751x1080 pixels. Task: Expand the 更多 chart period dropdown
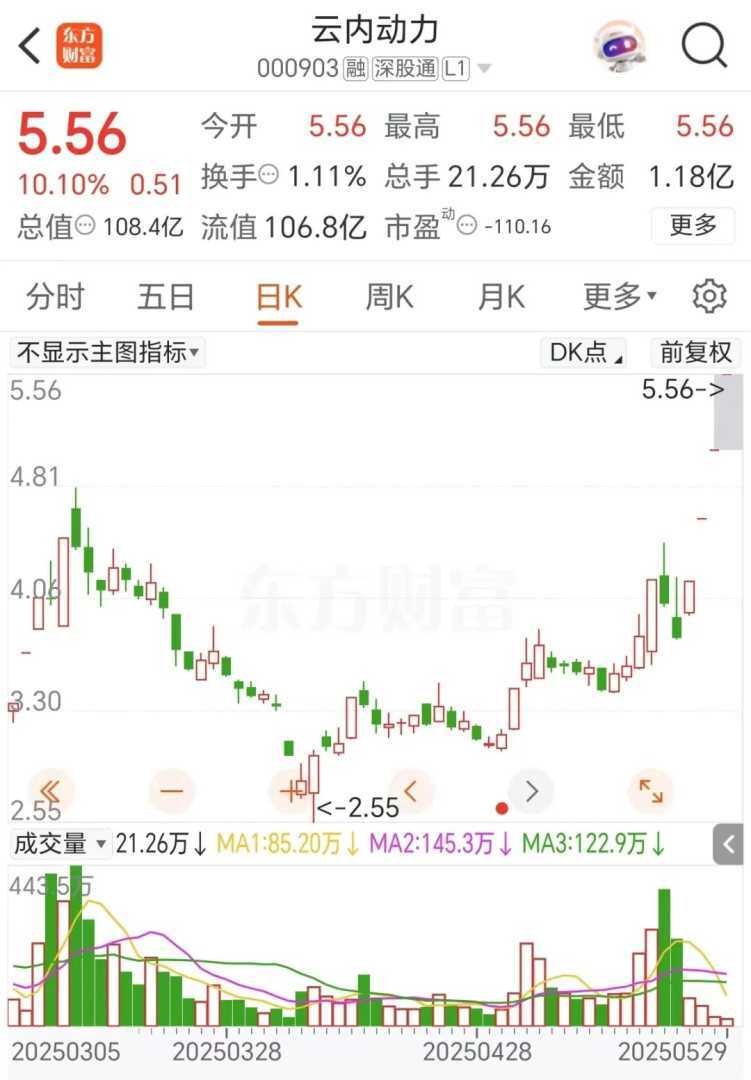620,297
